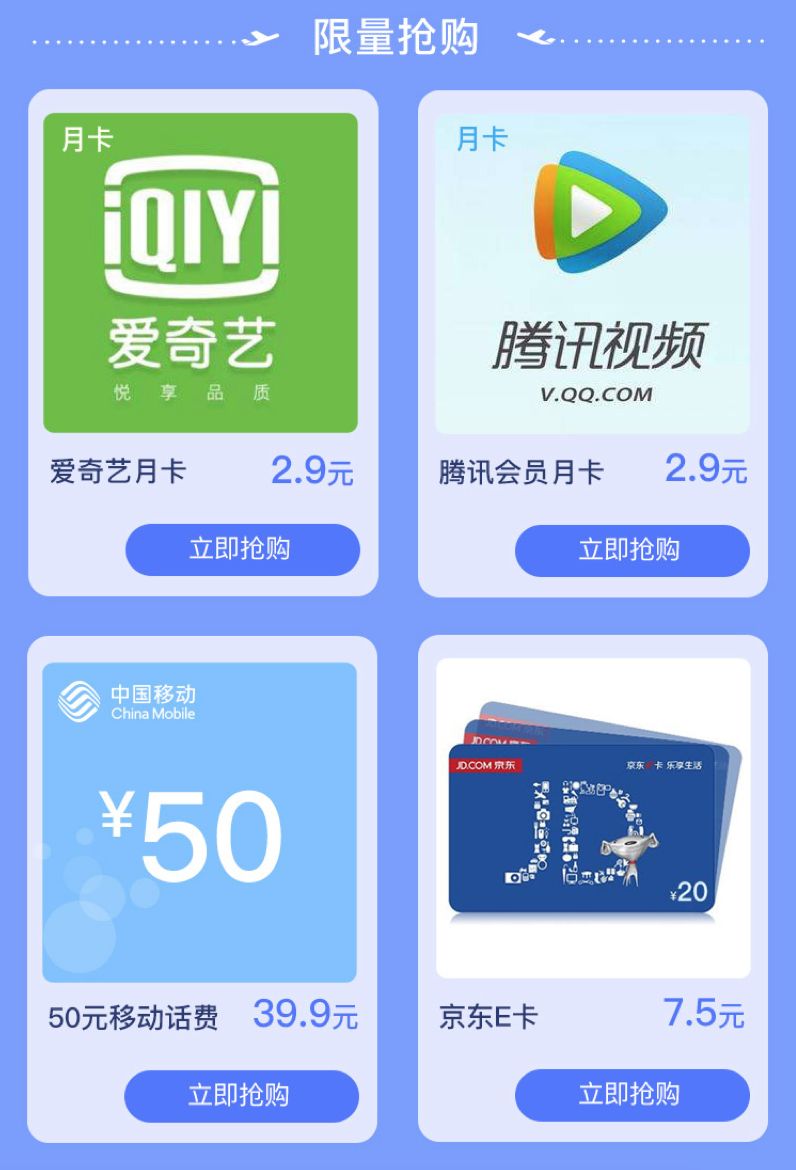
Task: Click the 39.9元 price beside 50元移动话费
Action: pyautogui.click(x=305, y=1013)
